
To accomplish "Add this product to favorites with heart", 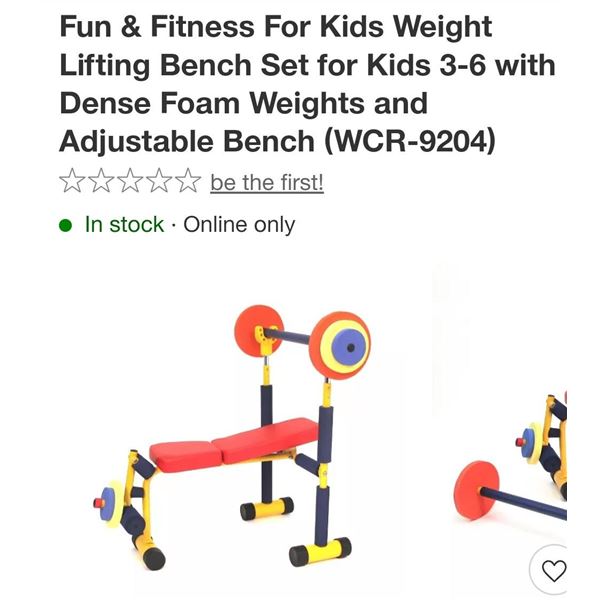I will pos(553,570).
